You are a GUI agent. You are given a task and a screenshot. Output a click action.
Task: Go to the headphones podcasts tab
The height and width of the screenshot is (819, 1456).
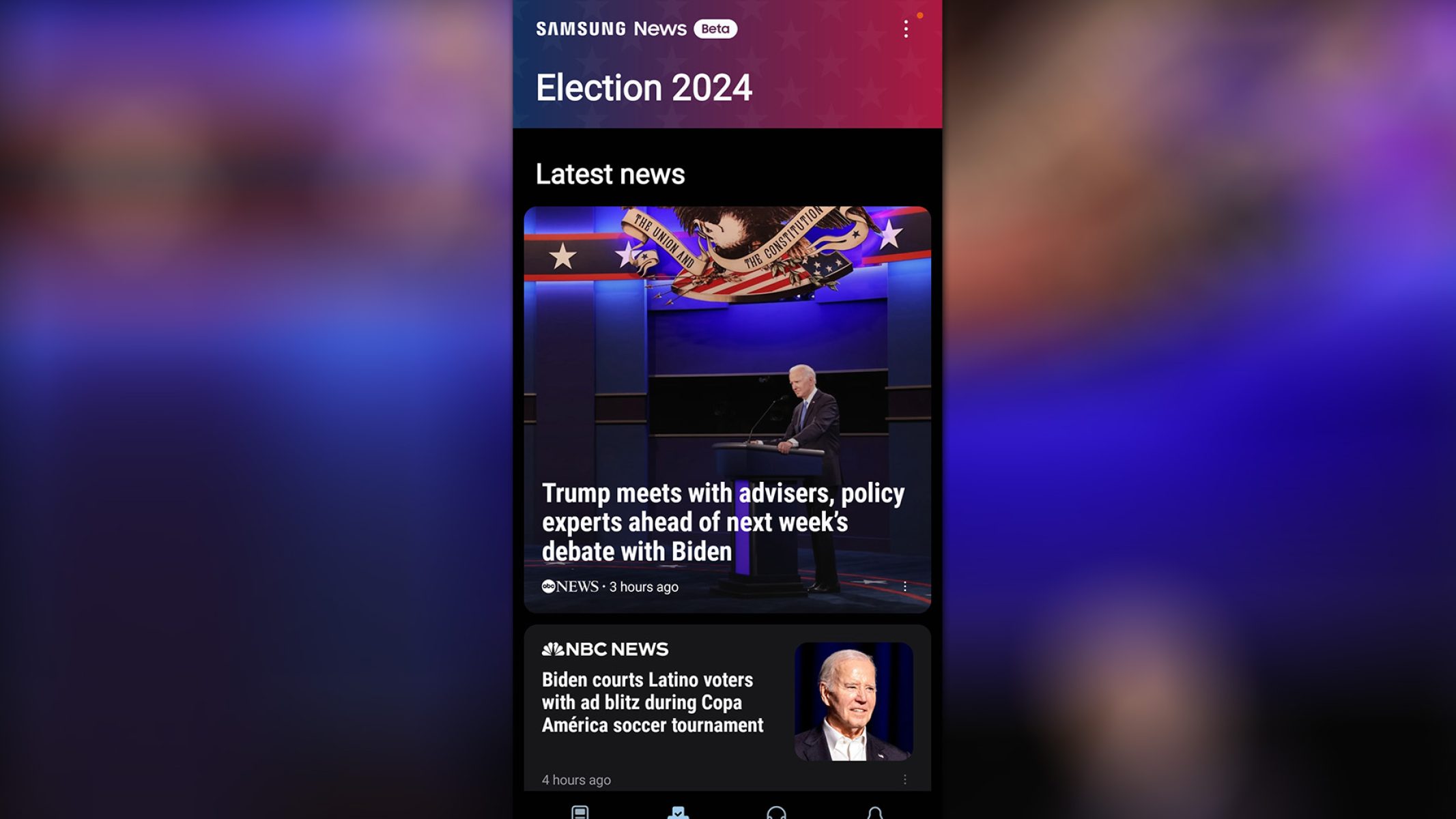776,812
